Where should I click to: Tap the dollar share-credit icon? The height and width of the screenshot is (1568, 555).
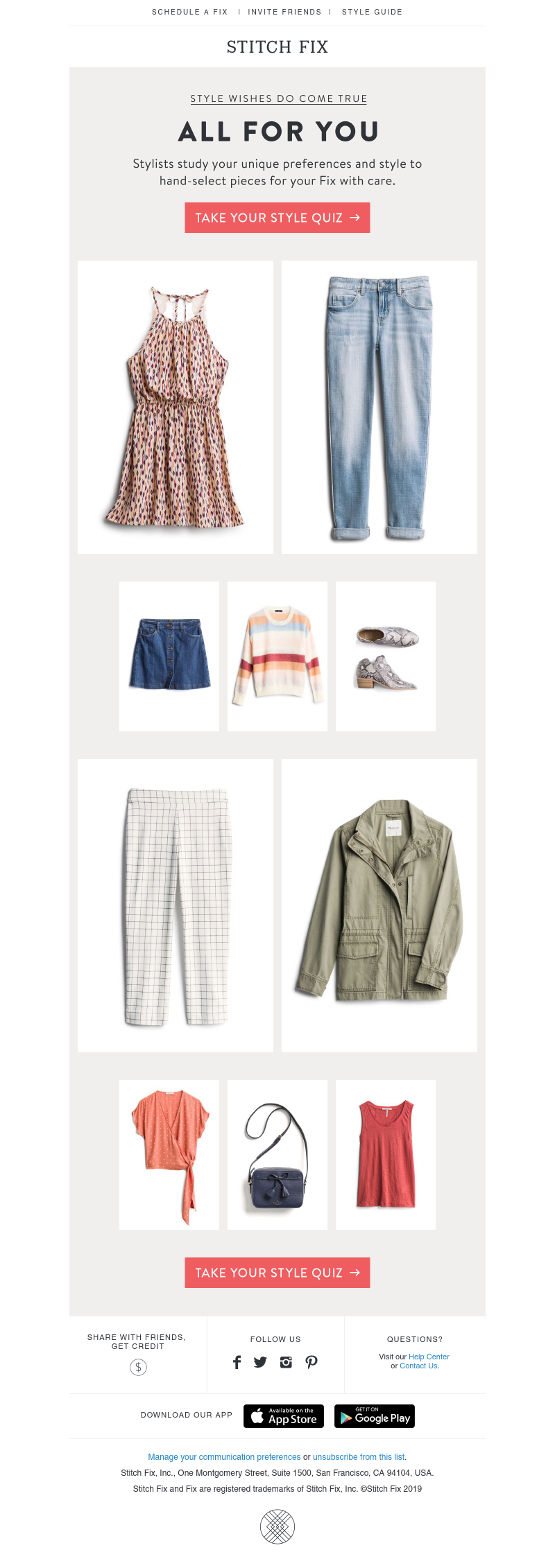(138, 1367)
